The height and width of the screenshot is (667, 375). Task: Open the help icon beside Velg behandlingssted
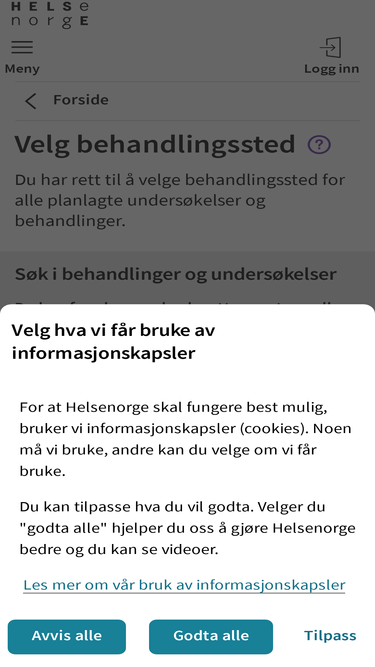[319, 145]
